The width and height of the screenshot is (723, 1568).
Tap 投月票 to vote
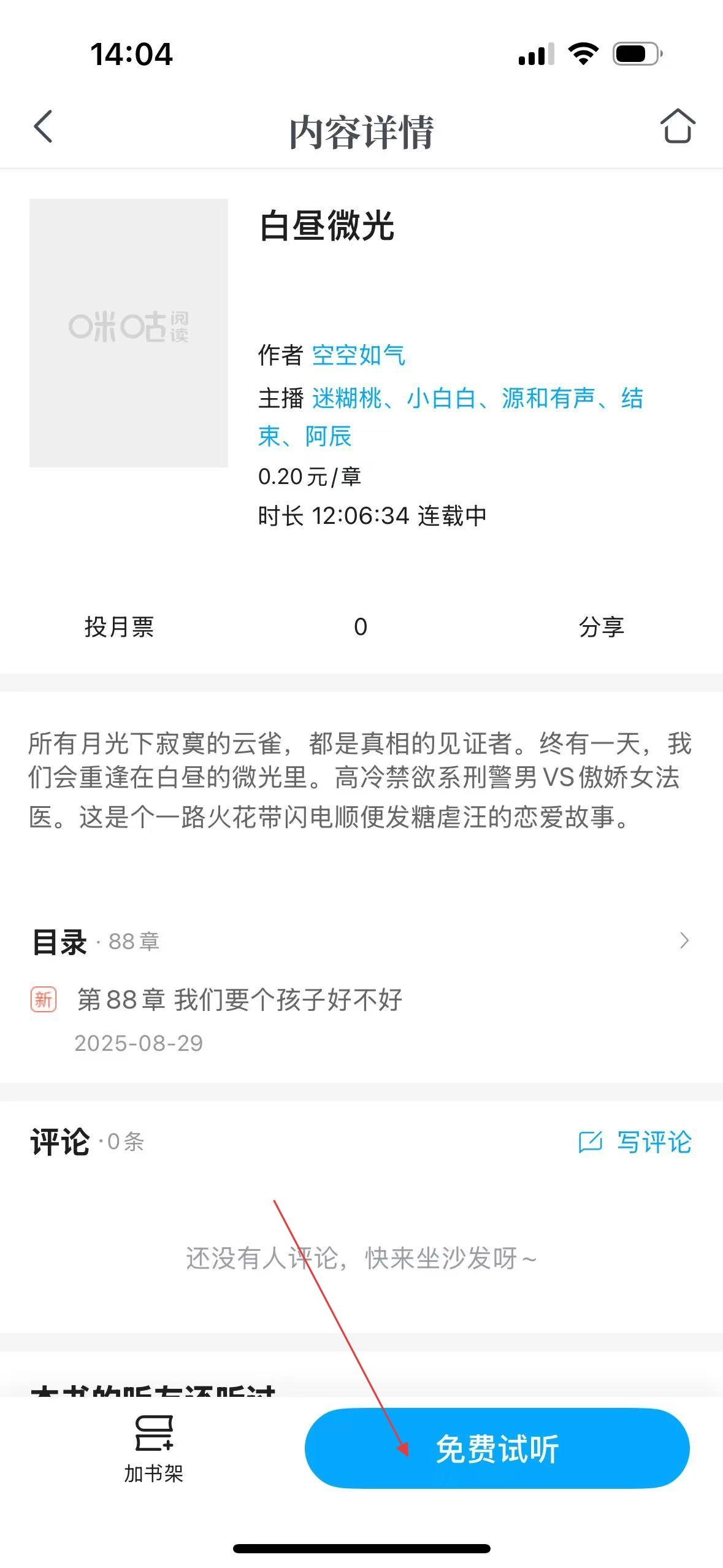(119, 627)
